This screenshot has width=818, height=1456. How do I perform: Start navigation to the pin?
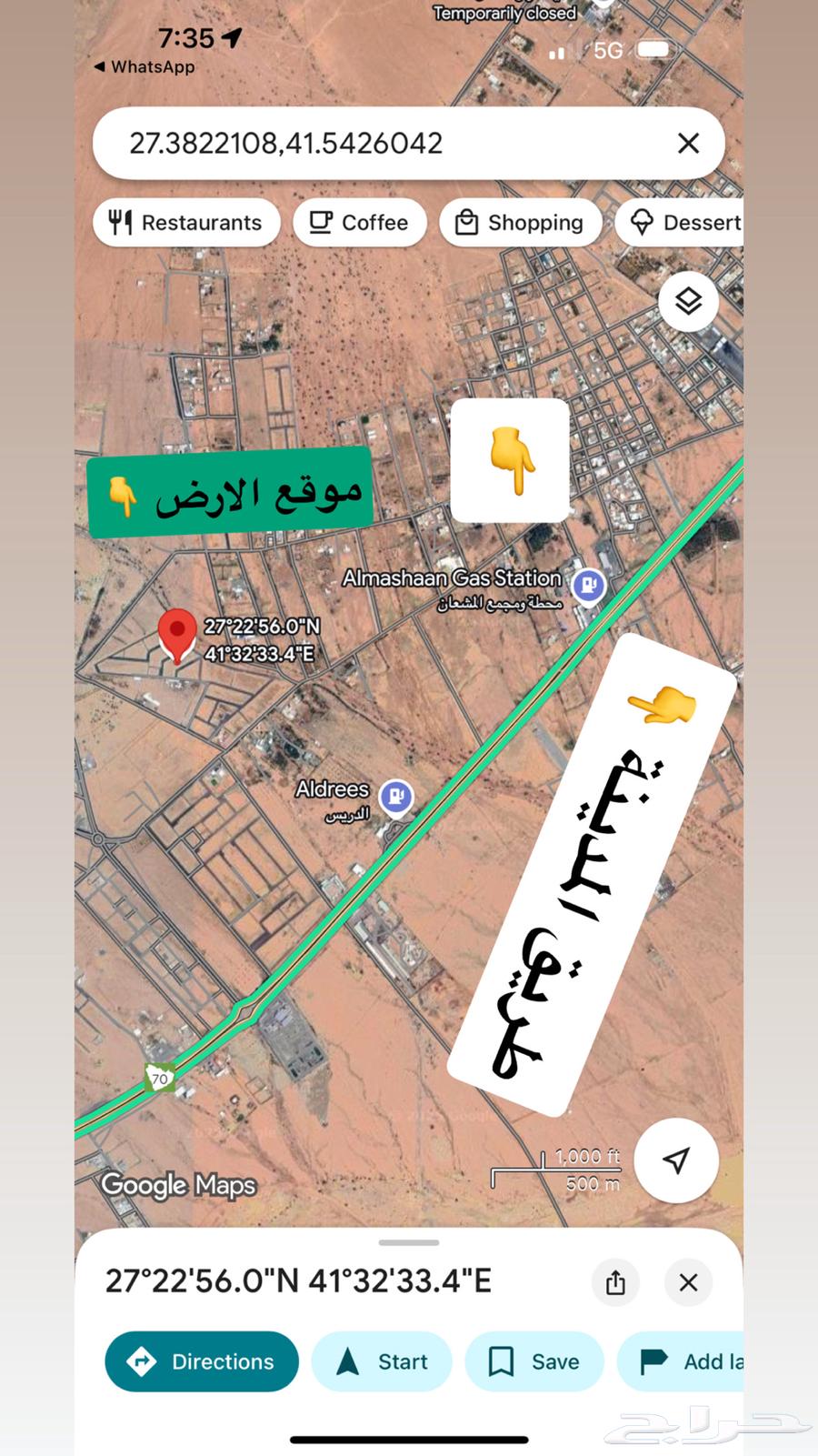point(381,1361)
